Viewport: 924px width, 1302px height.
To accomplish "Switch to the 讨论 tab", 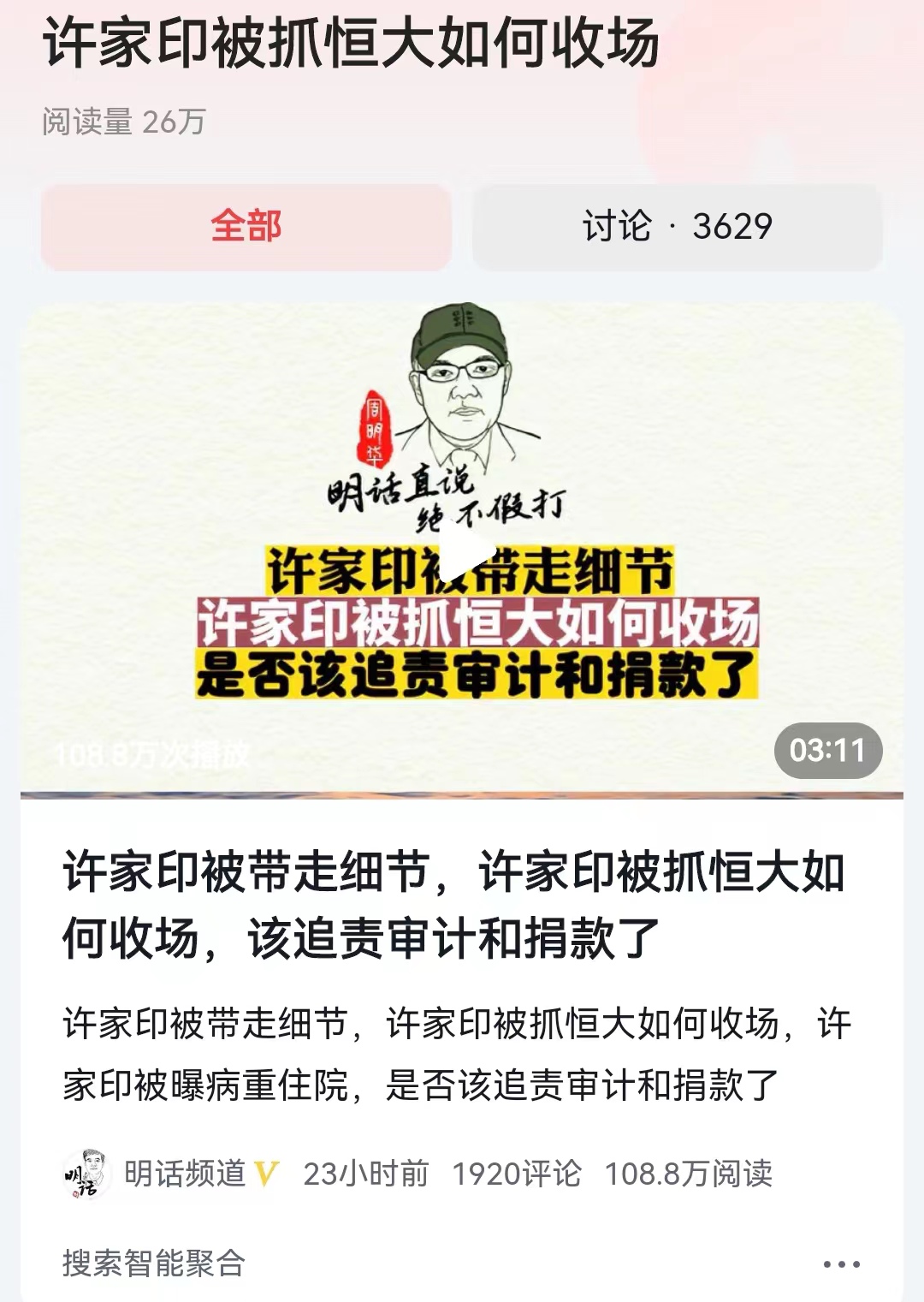I will 677,227.
